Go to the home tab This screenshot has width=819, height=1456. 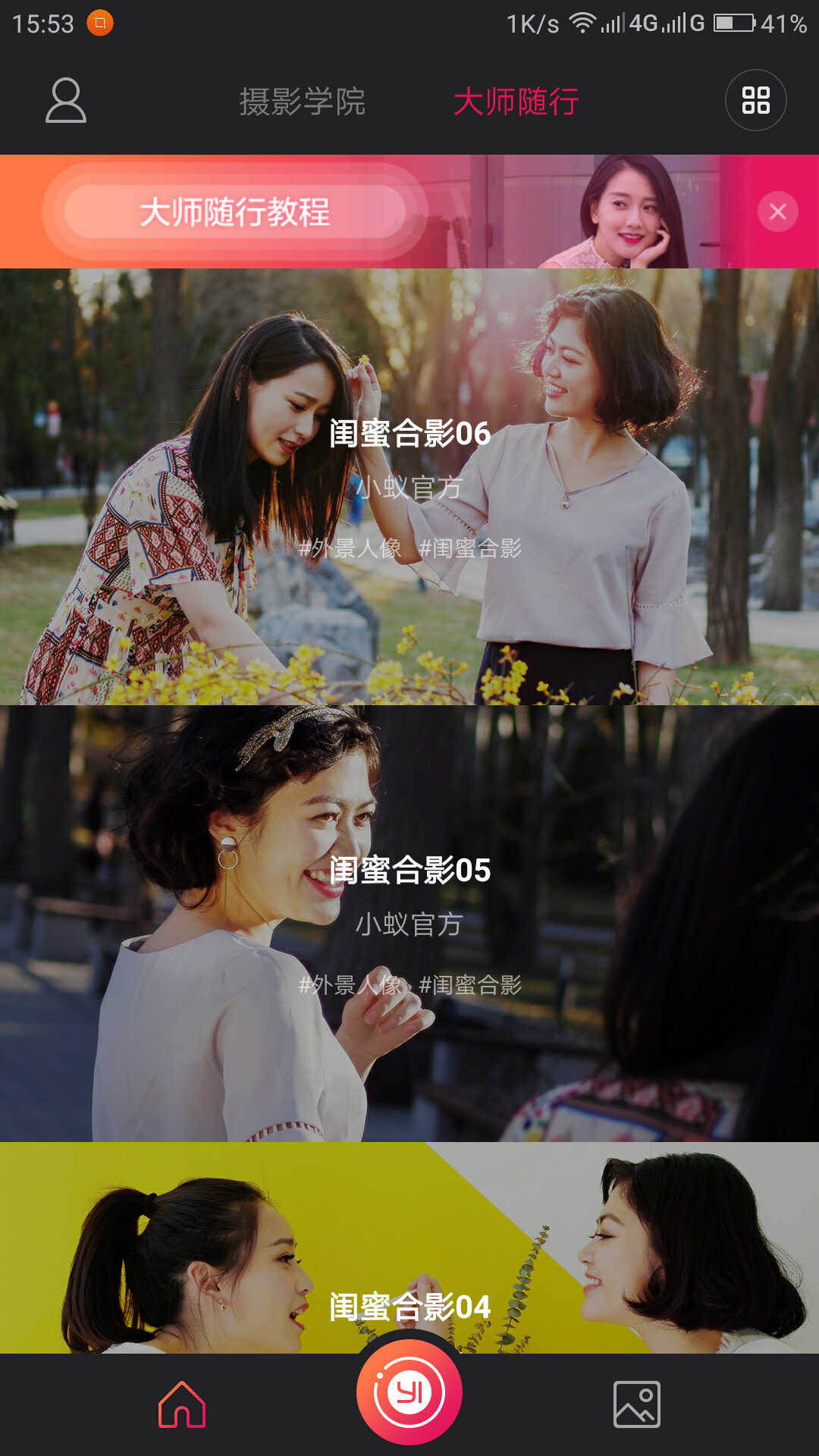point(182,1404)
